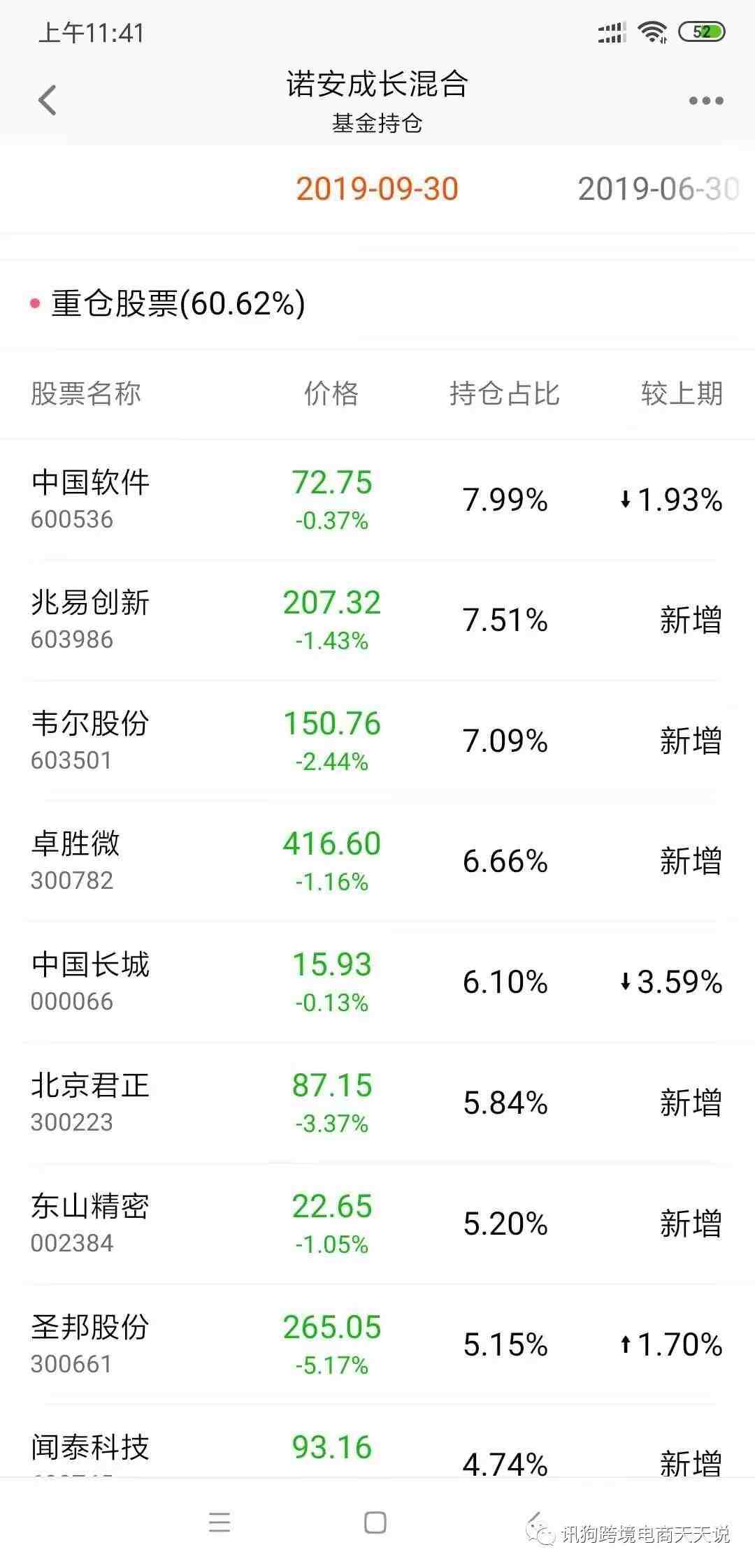Open the 北京君正 300223 stock row
The image size is (755, 1568).
point(377,1103)
